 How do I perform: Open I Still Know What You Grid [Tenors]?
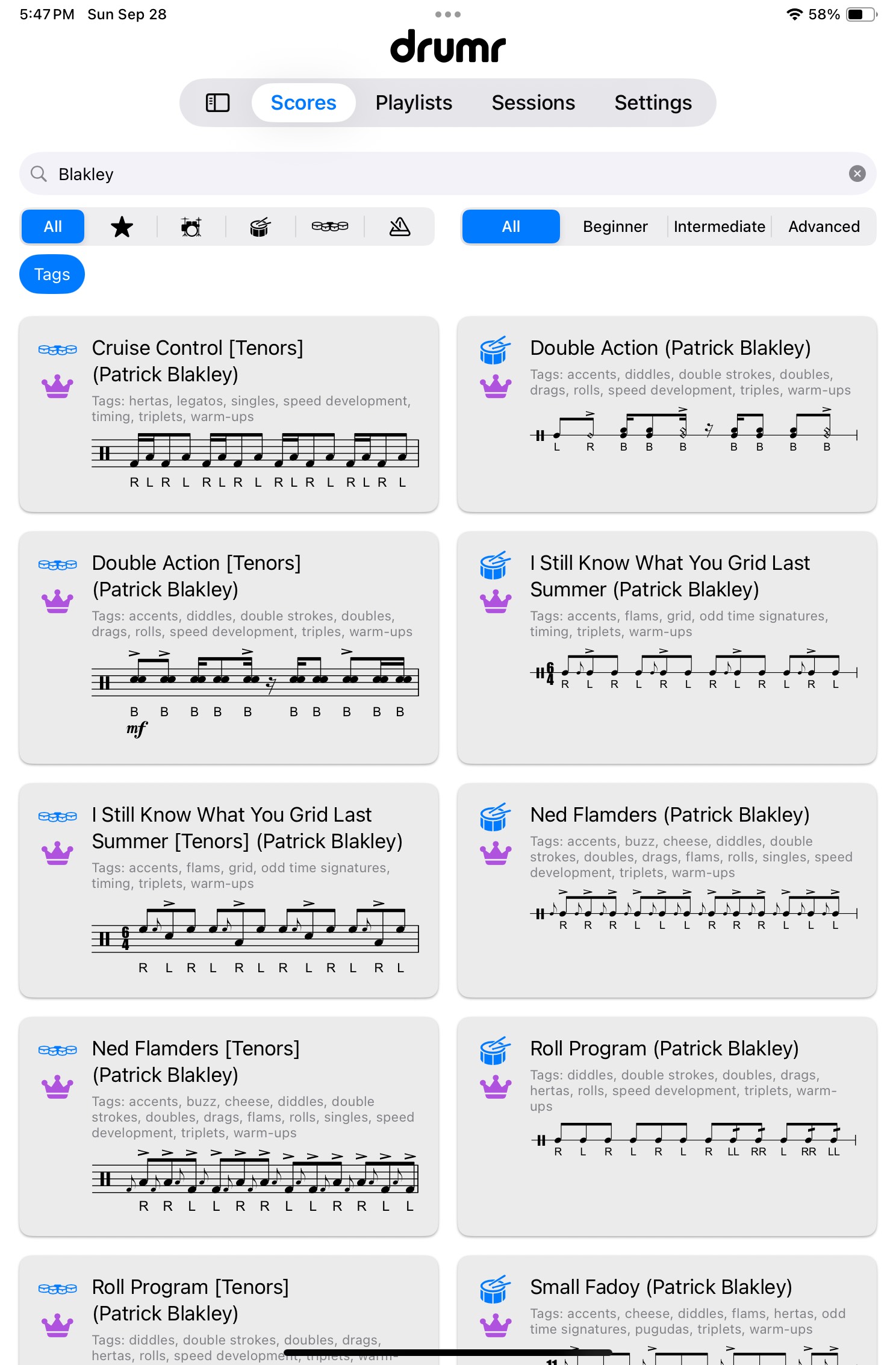229,890
